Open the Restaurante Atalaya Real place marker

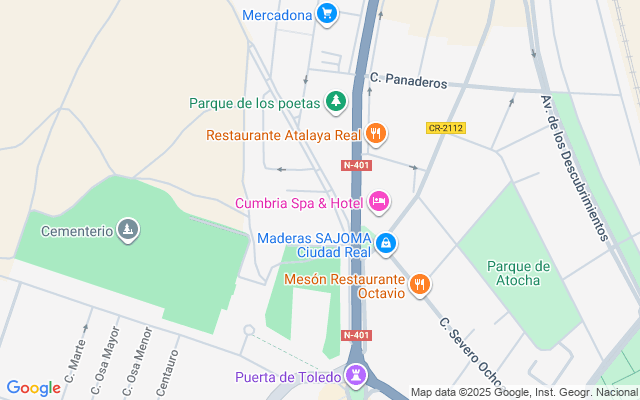376,134
